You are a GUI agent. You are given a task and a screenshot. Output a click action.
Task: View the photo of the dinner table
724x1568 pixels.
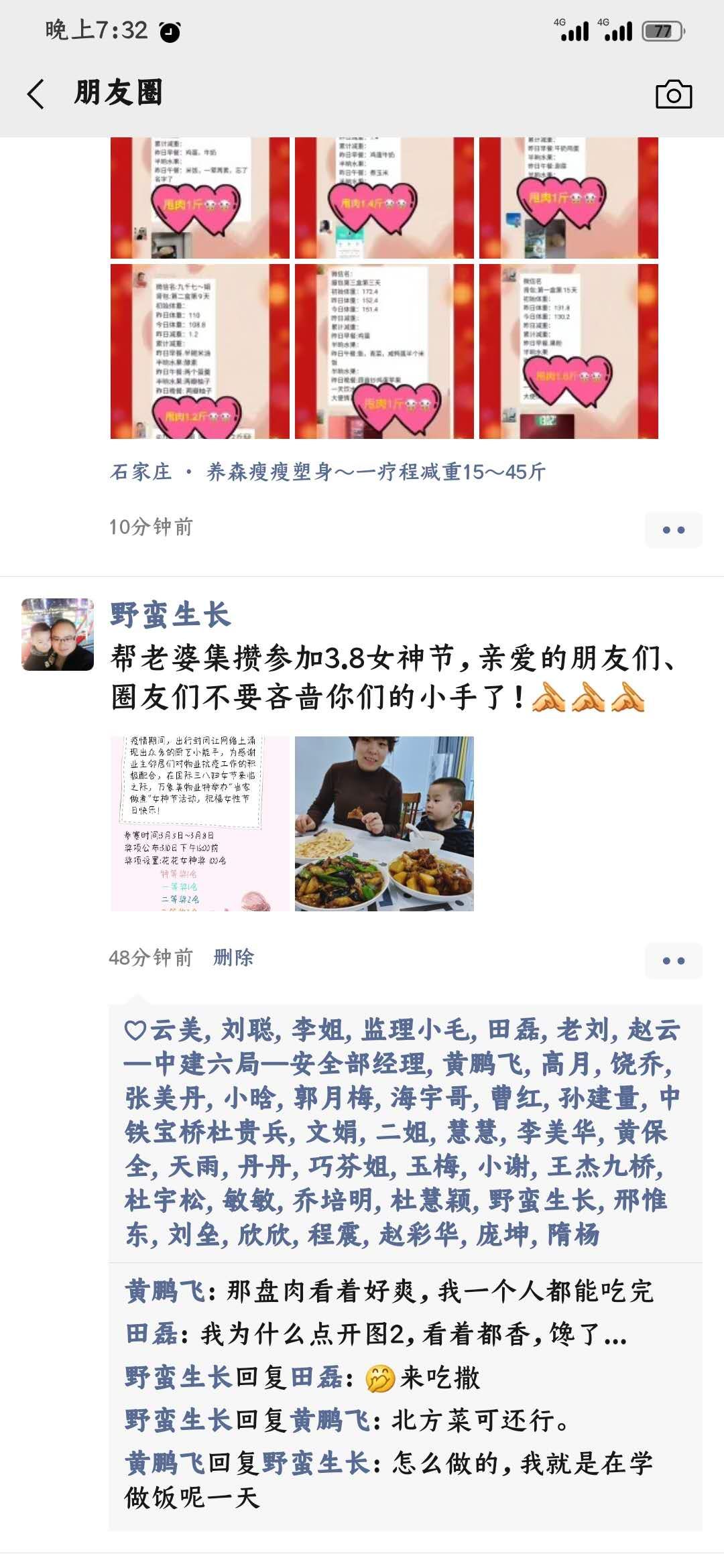click(x=384, y=824)
